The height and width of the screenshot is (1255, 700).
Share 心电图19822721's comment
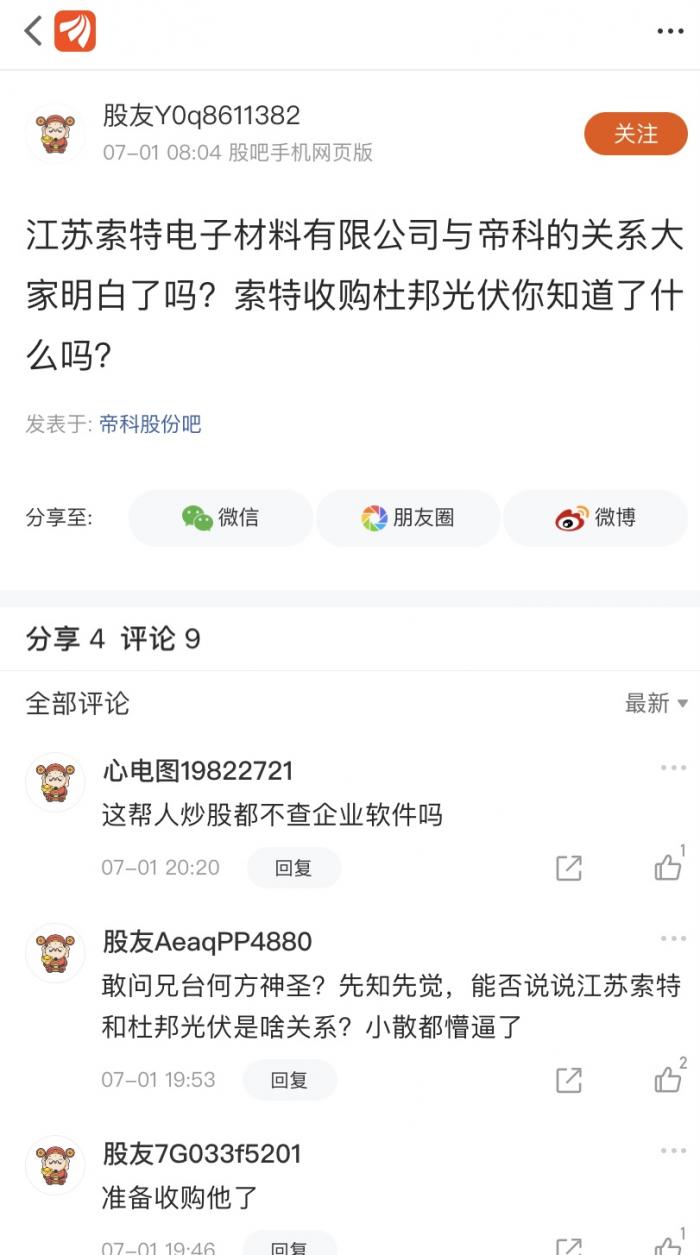569,868
